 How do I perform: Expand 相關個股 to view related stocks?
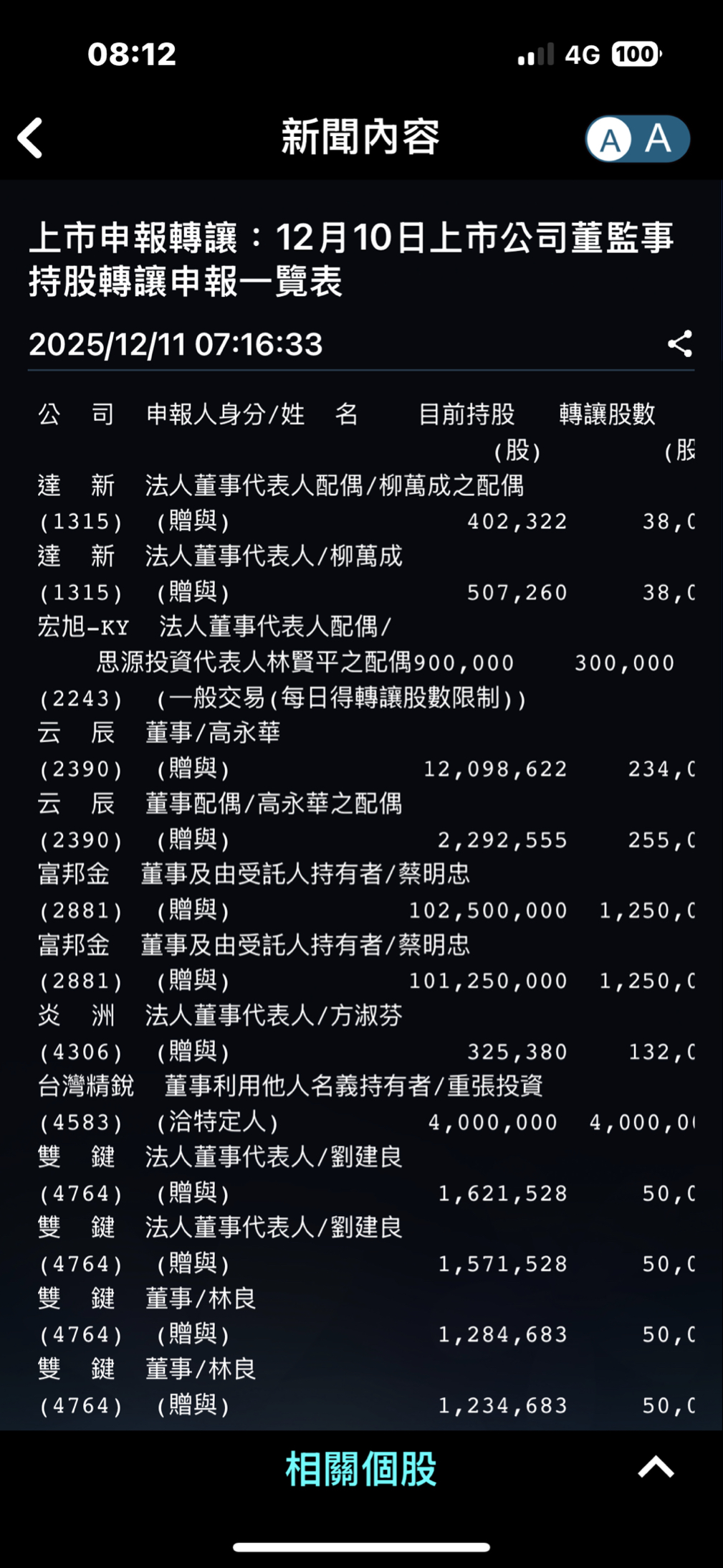(x=361, y=1468)
